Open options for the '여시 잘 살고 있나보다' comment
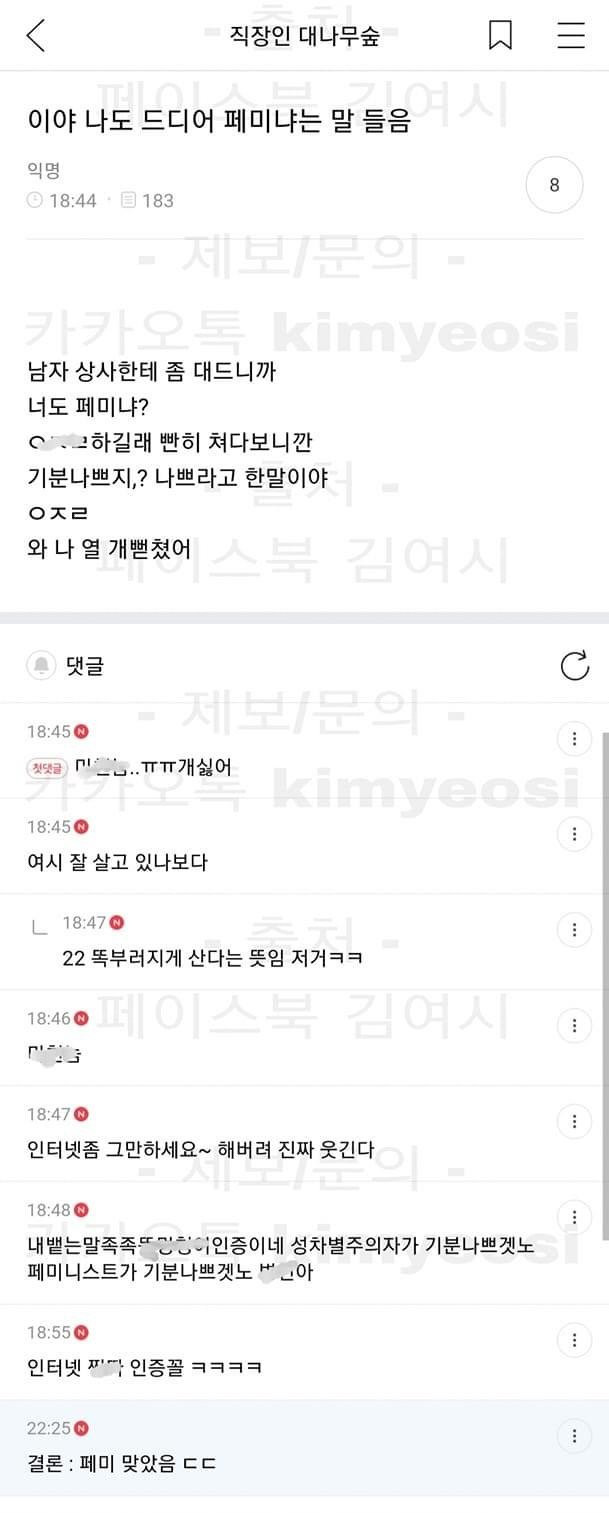 click(574, 834)
